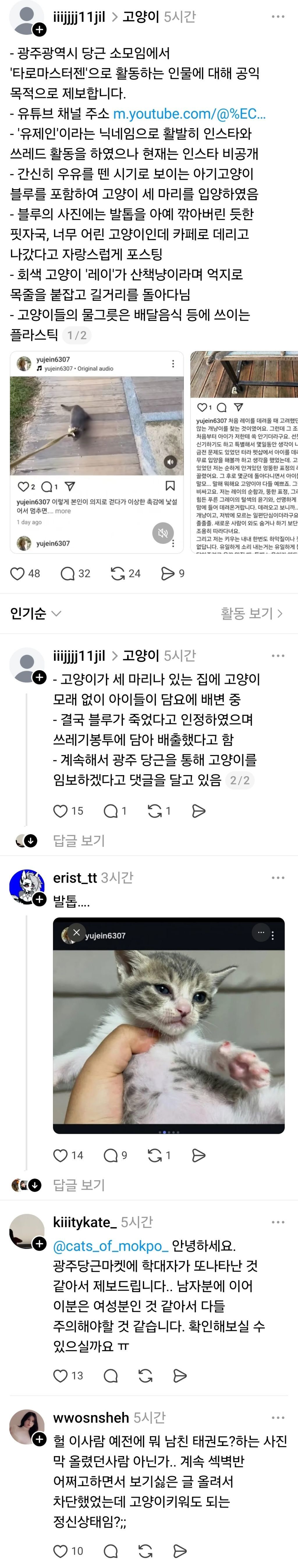Like wwosnsheh's comment with 10 likes
Viewport: 298px width, 1568px height.
point(68,1551)
